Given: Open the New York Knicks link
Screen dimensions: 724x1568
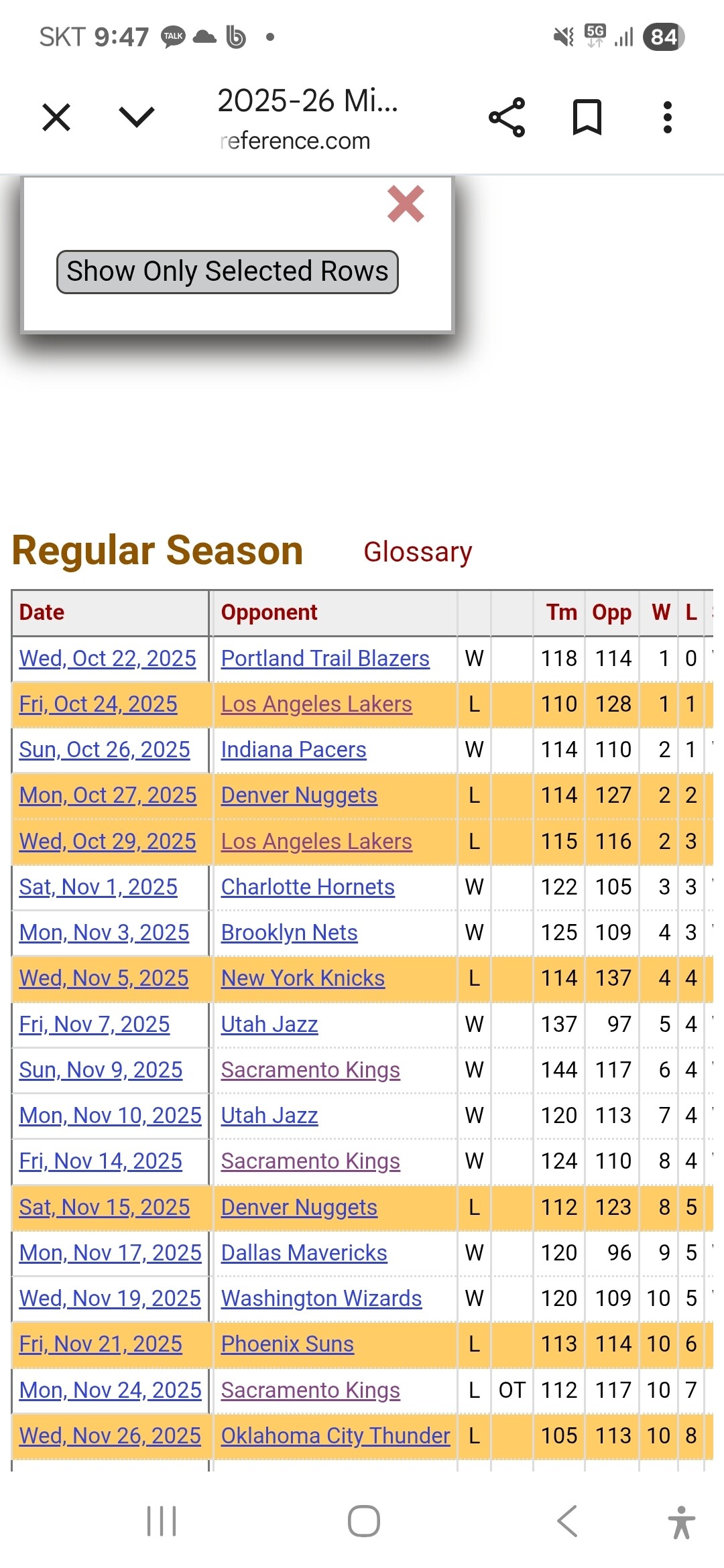Looking at the screenshot, I should pos(303,978).
